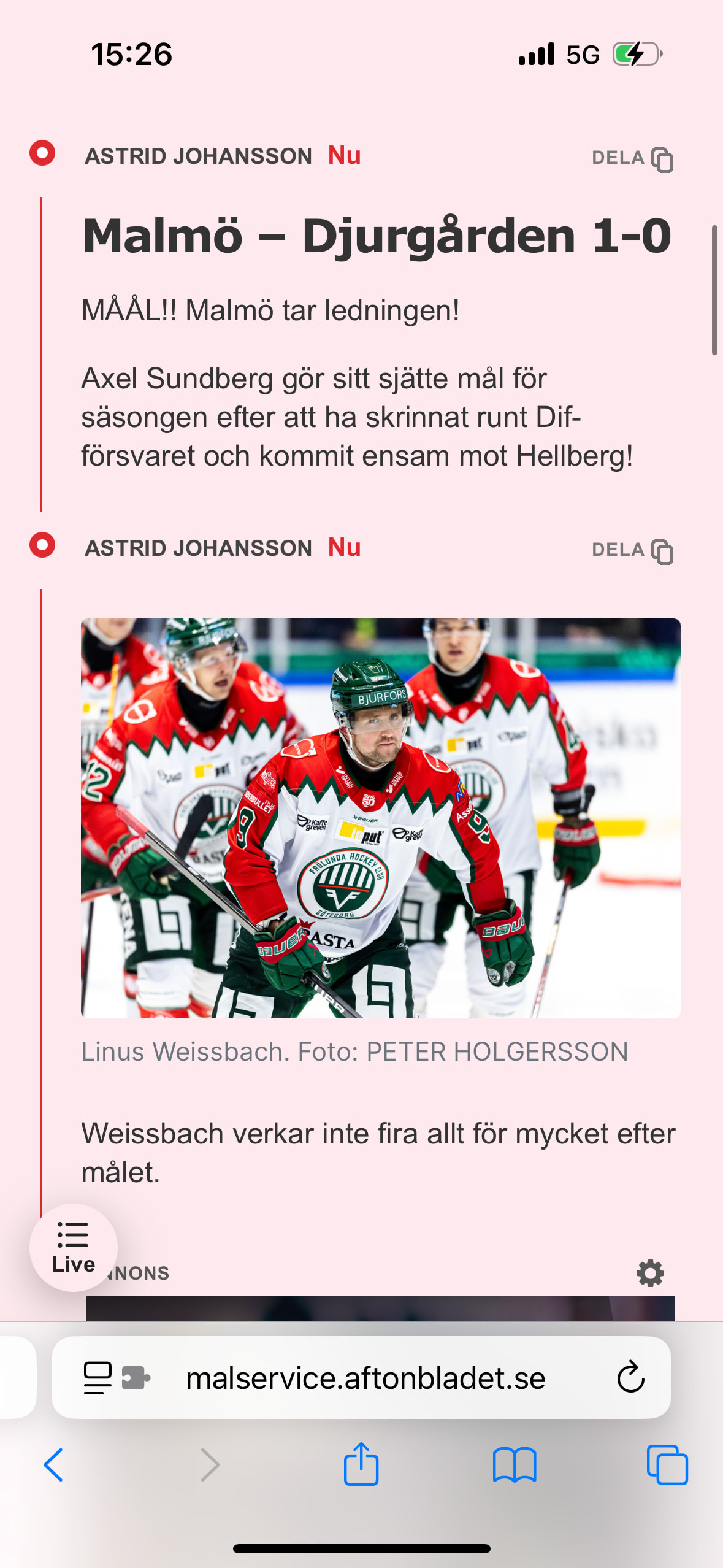This screenshot has width=723, height=1568.
Task: Show all open tabs
Action: (667, 1465)
